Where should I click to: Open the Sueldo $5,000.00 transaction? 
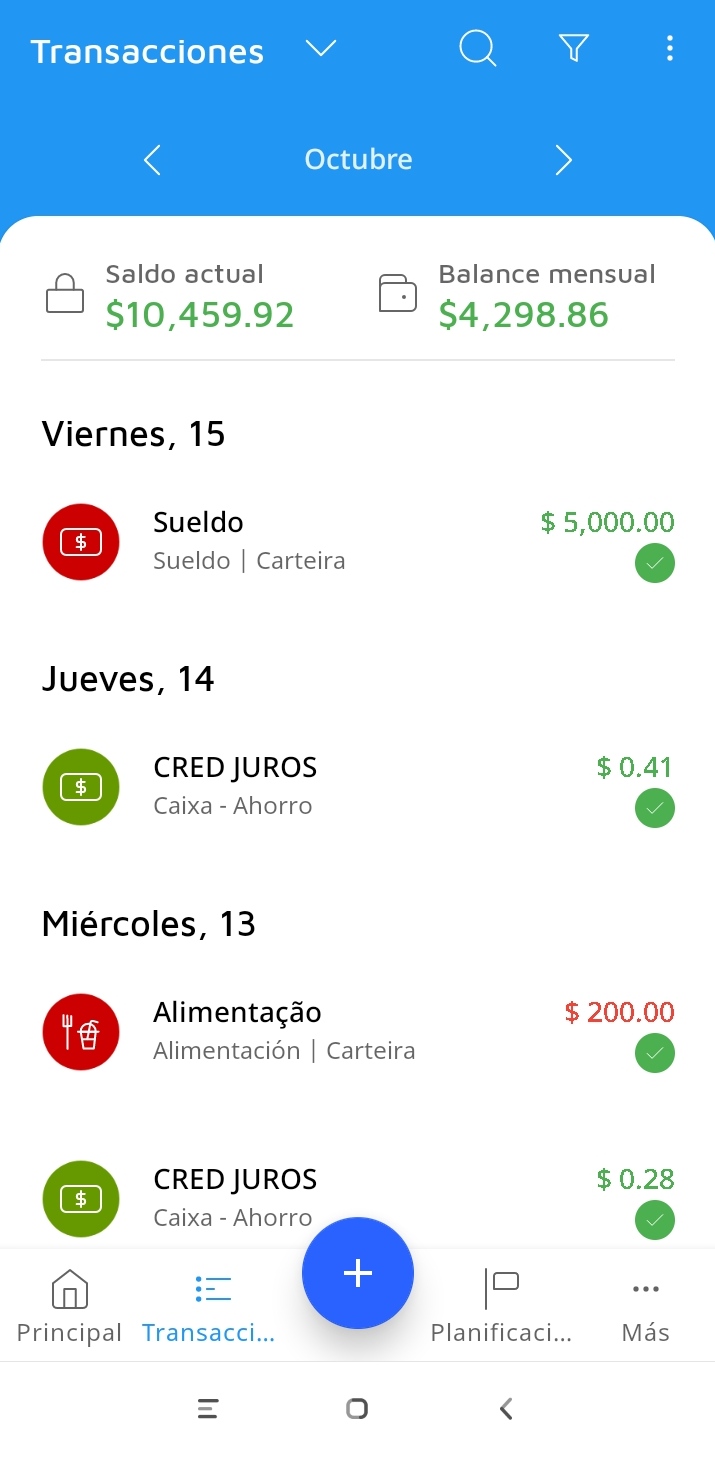[x=357, y=541]
